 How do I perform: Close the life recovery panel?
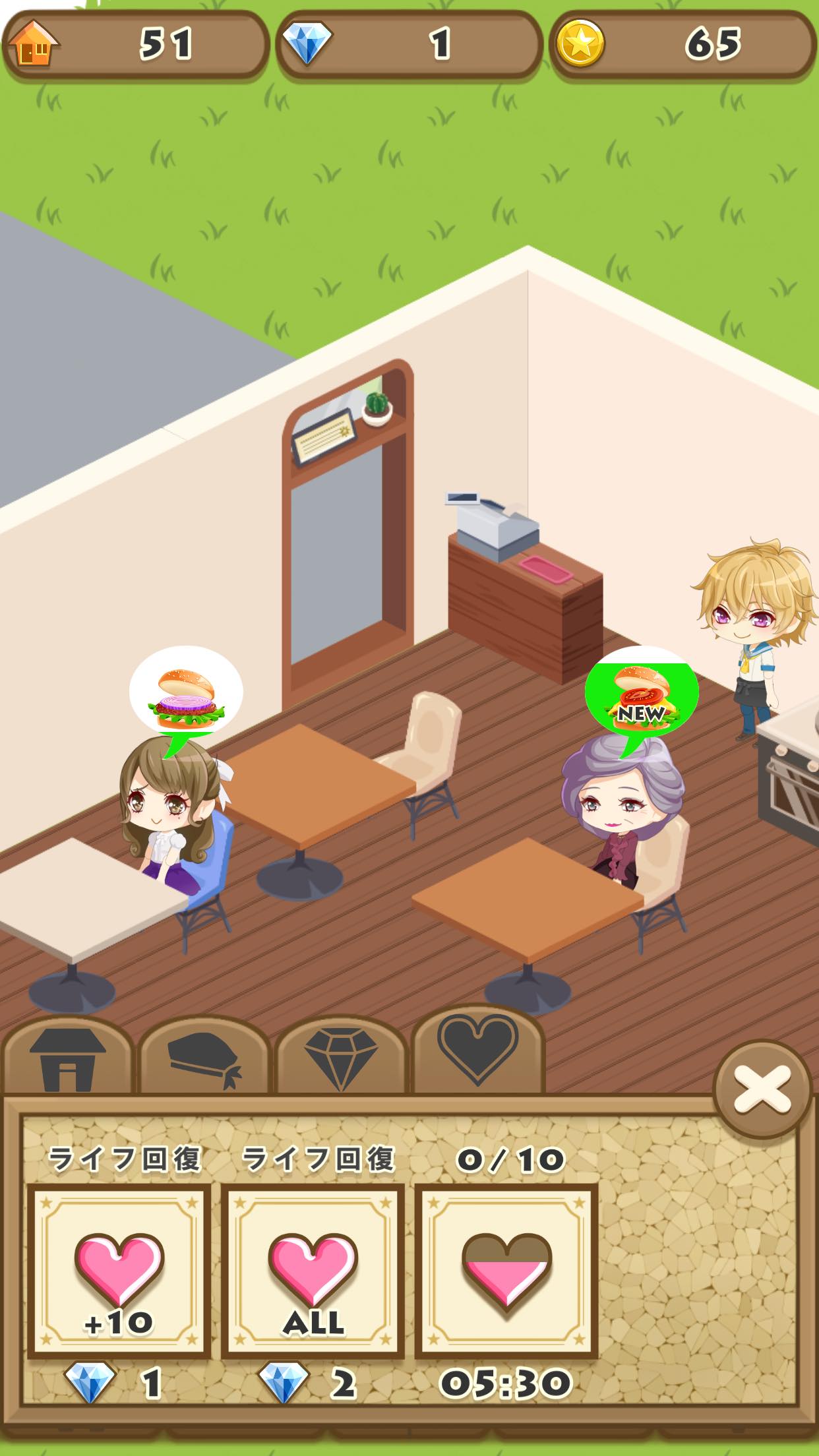coord(762,1089)
